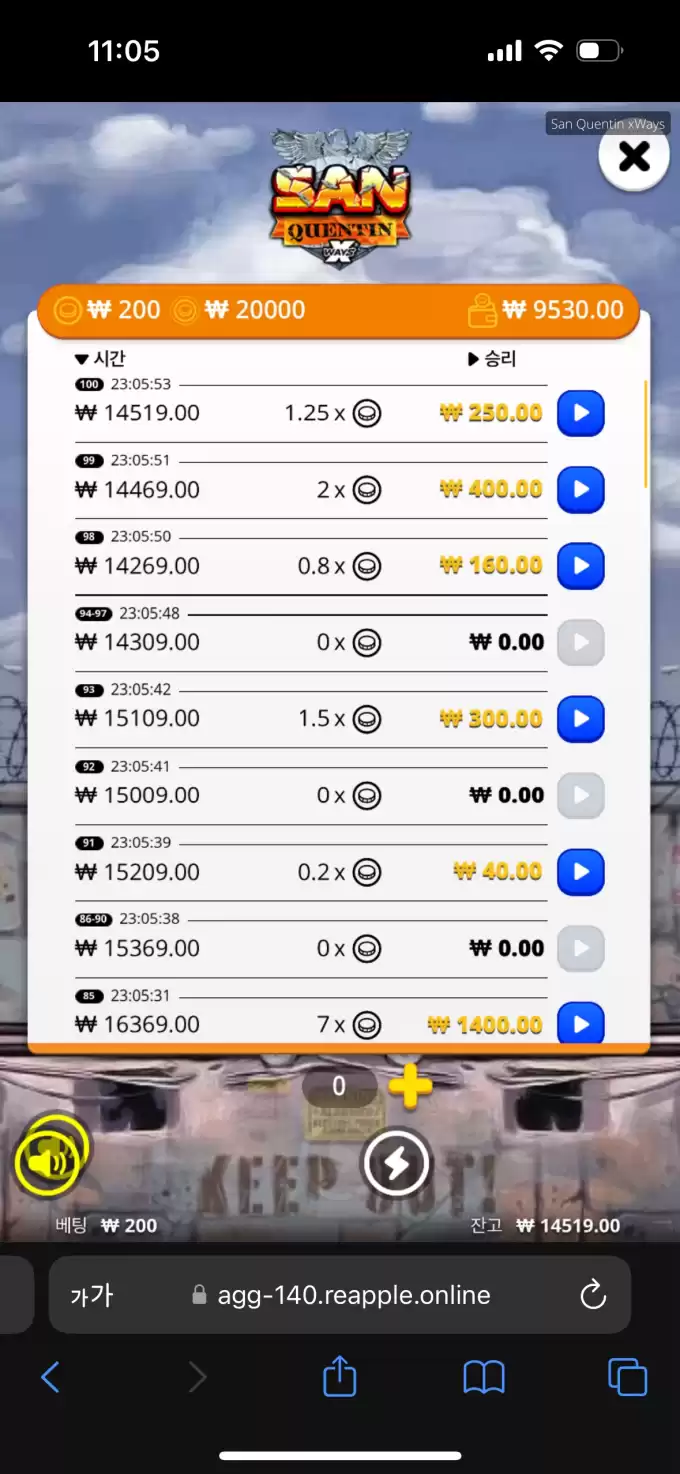Image resolution: width=680 pixels, height=1474 pixels.
Task: Show all open Safari tabs
Action: pyautogui.click(x=627, y=1378)
